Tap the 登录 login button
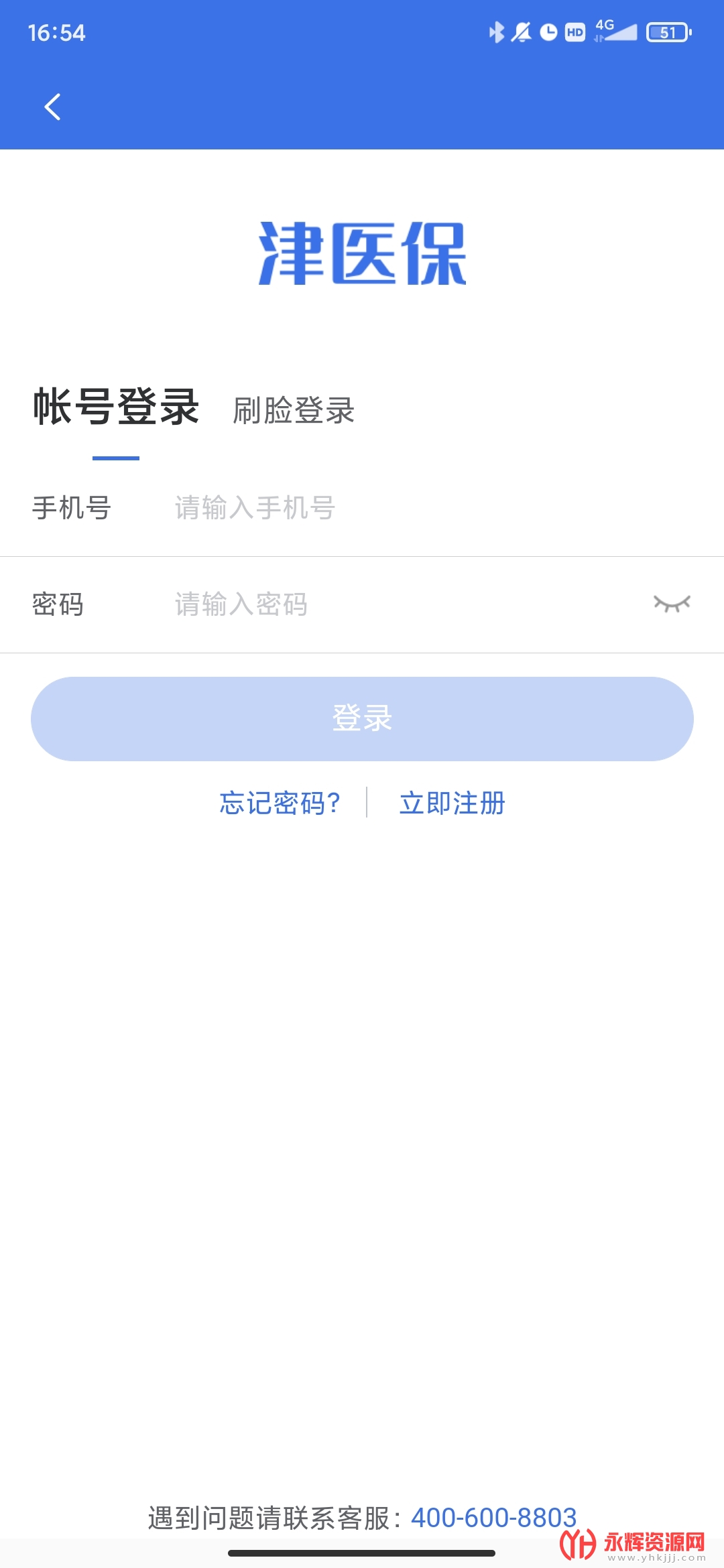Screen dimensions: 724x1568 pos(362,719)
